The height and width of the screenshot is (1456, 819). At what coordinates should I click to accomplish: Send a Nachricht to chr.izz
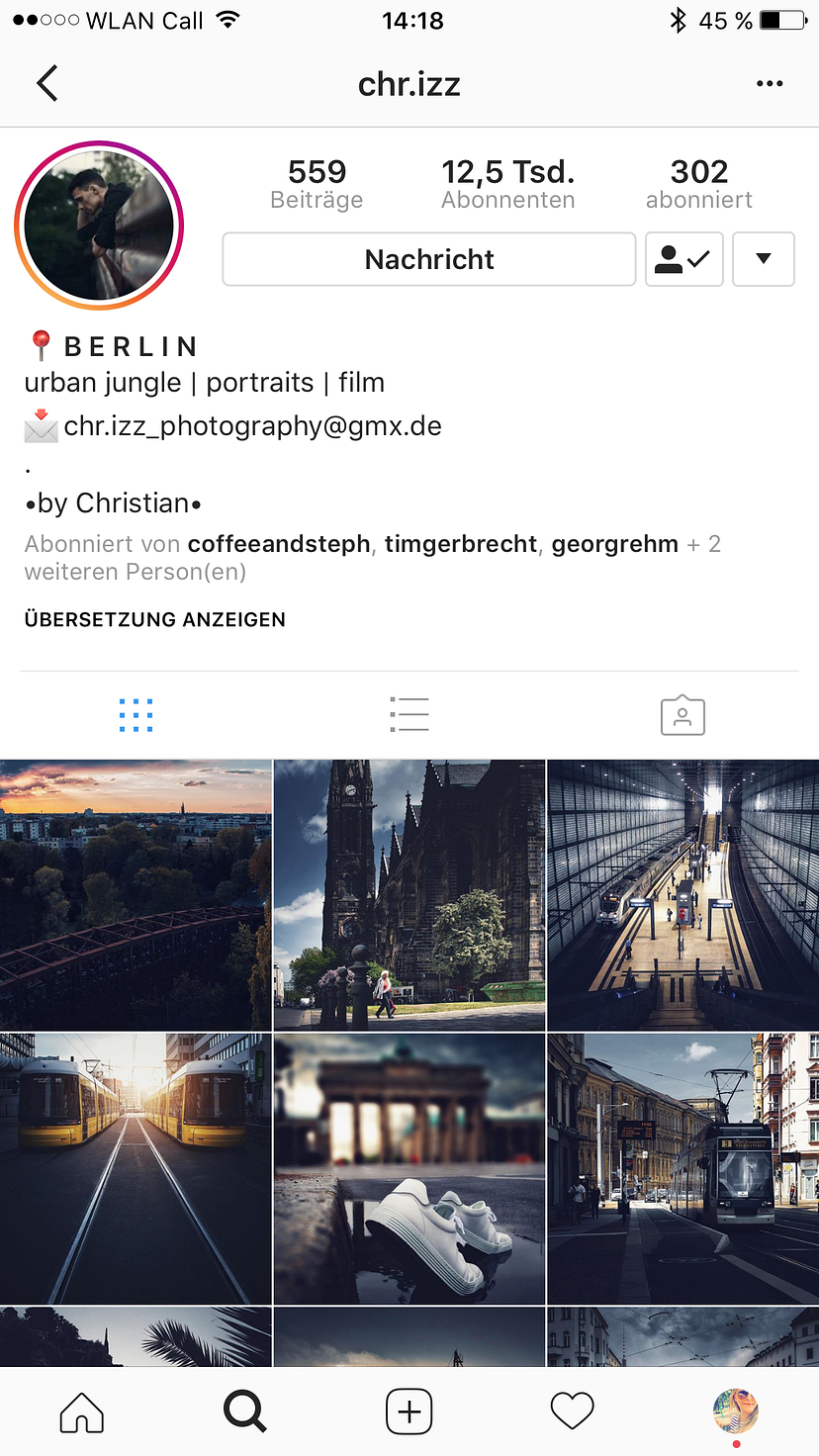(428, 259)
